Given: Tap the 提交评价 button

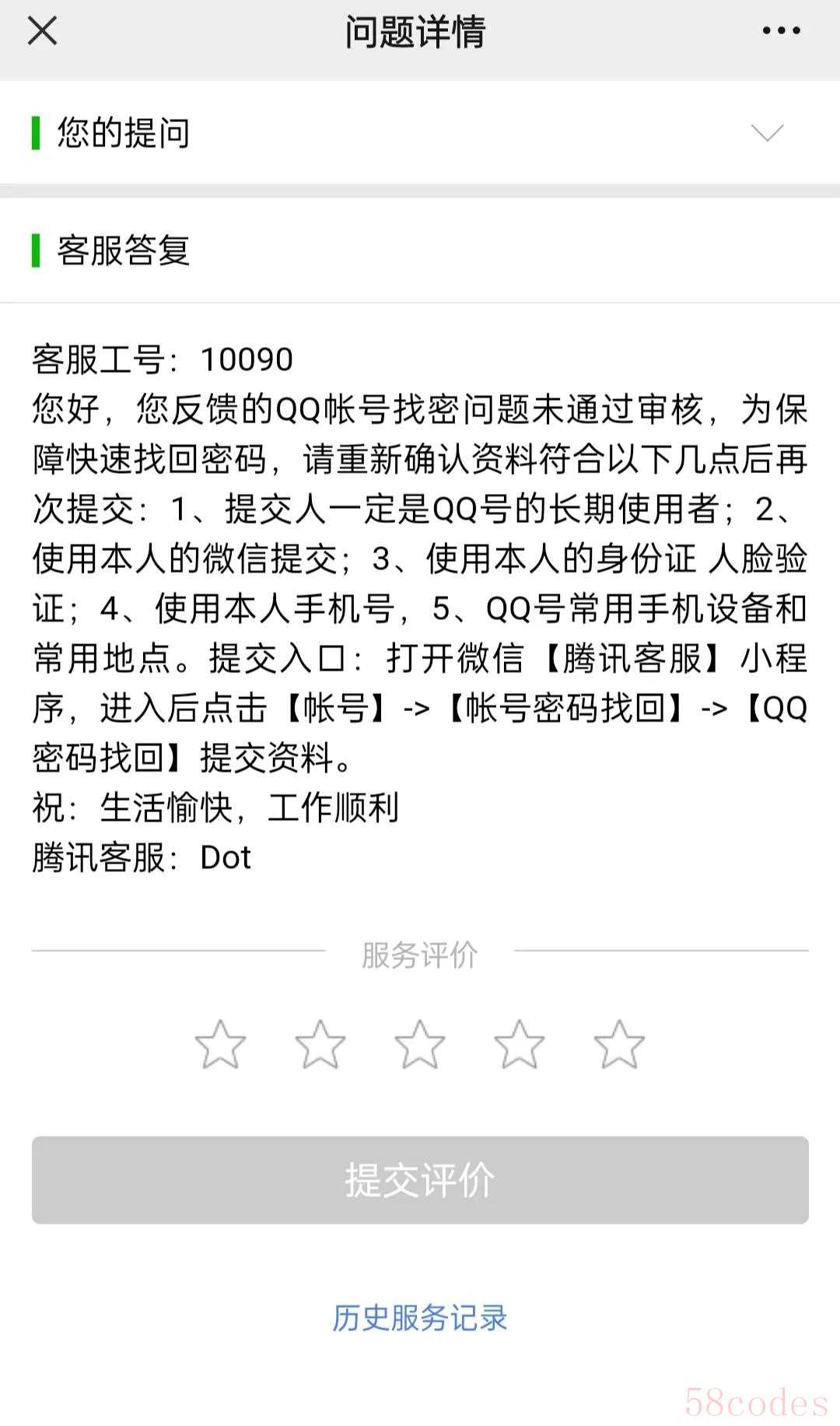Looking at the screenshot, I should [x=420, y=1179].
